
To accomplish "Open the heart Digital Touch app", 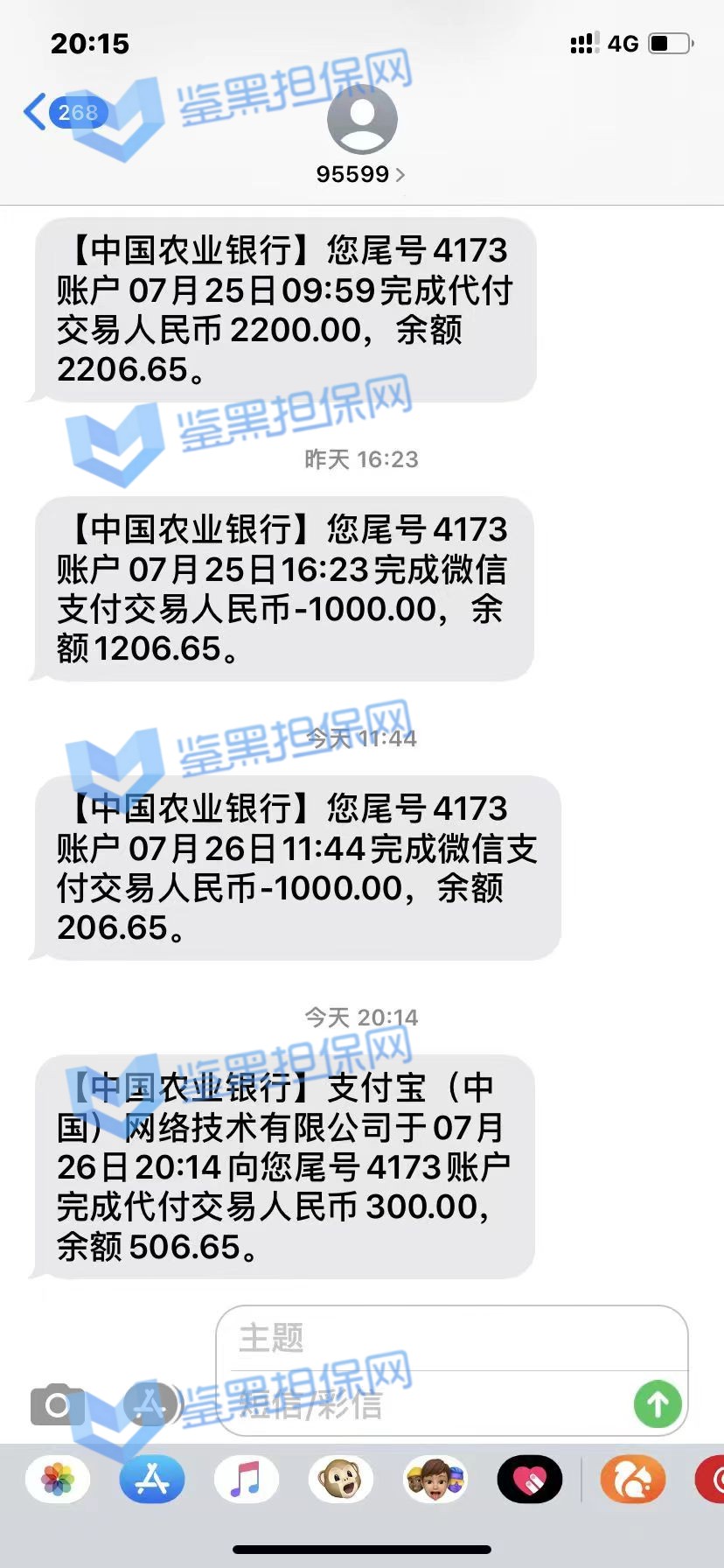I will [530, 1480].
